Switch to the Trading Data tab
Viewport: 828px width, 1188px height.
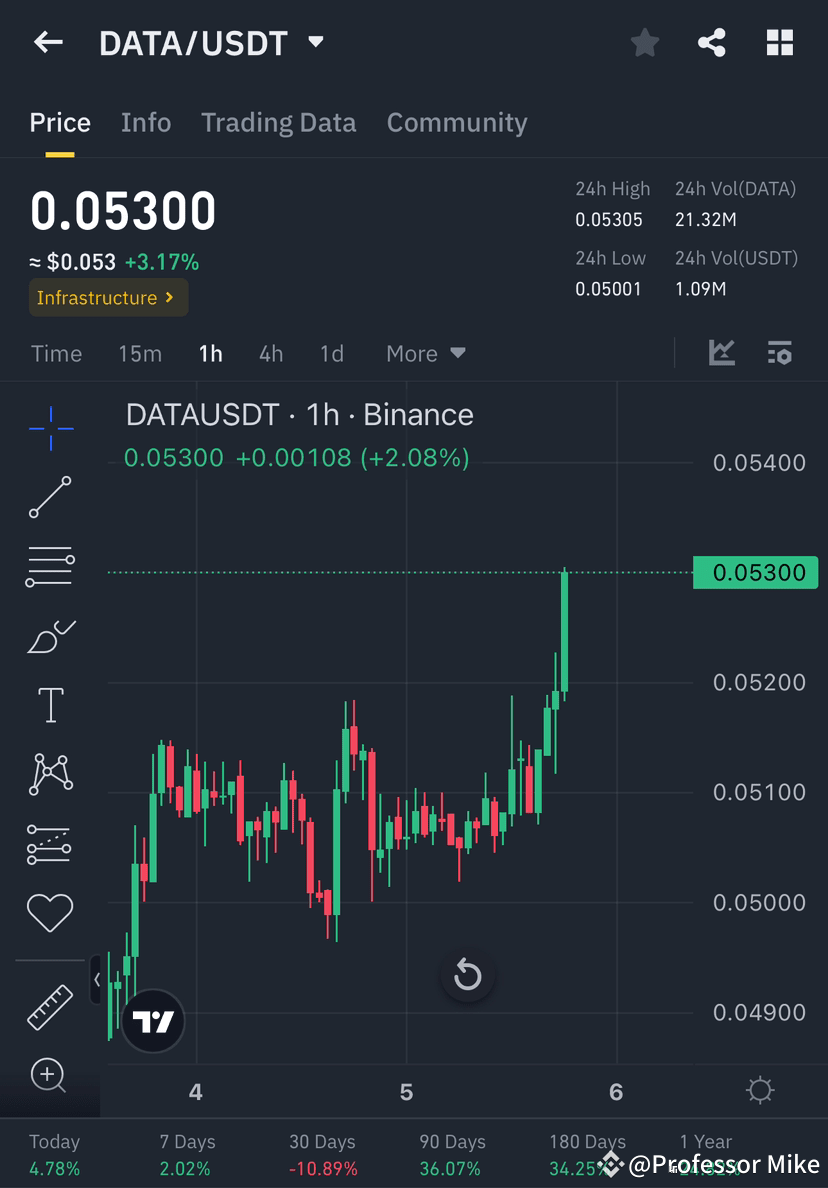(x=279, y=122)
